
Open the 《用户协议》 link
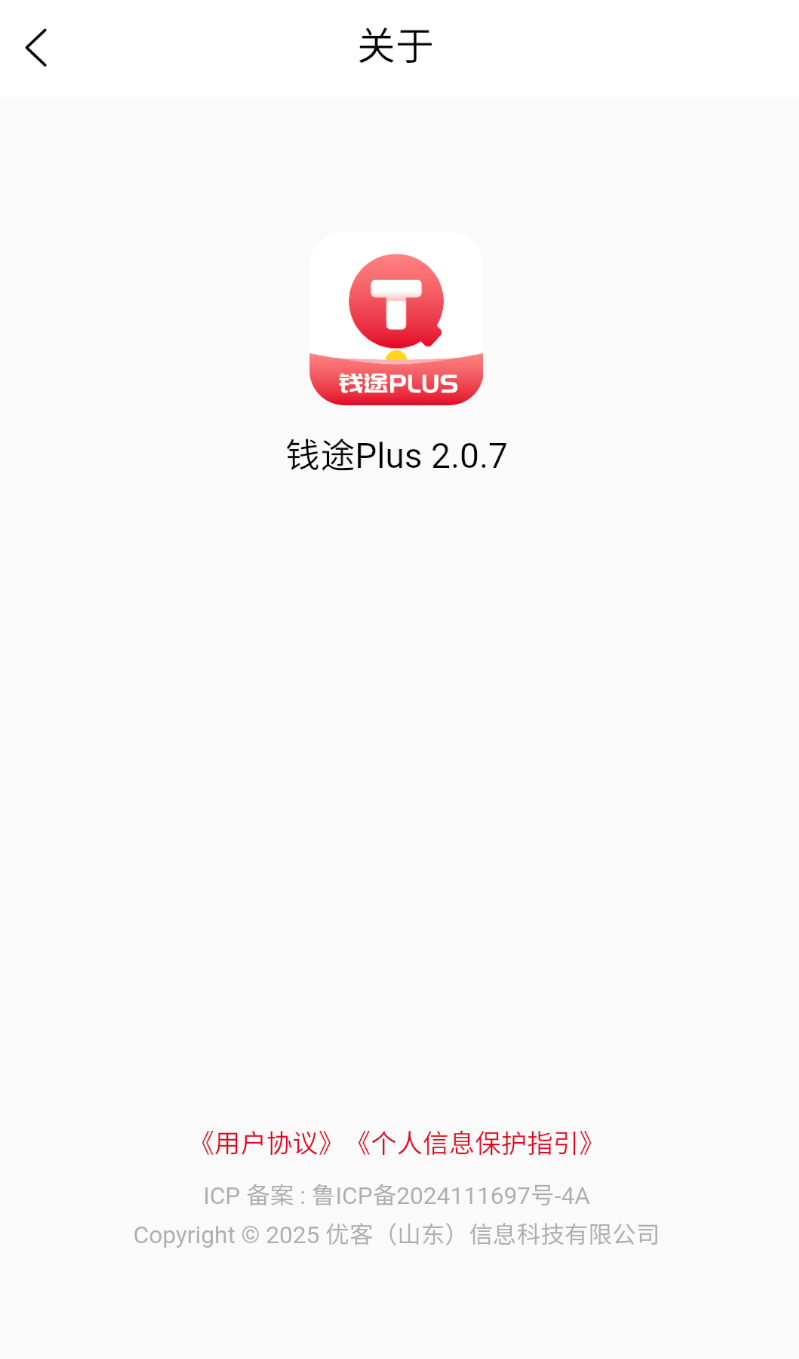click(265, 1143)
